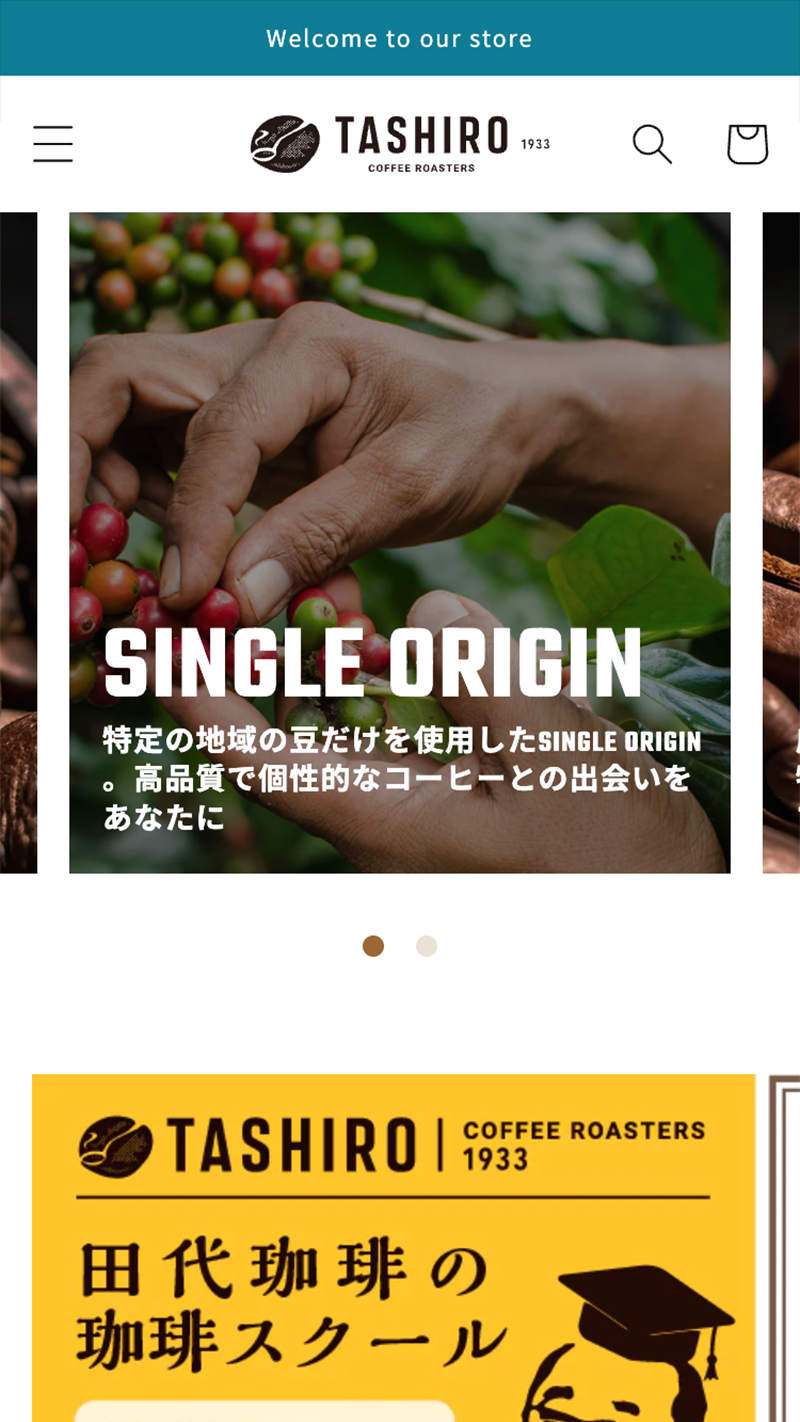The width and height of the screenshot is (800, 1422).
Task: Select the magnifying glass to start a search
Action: [652, 144]
